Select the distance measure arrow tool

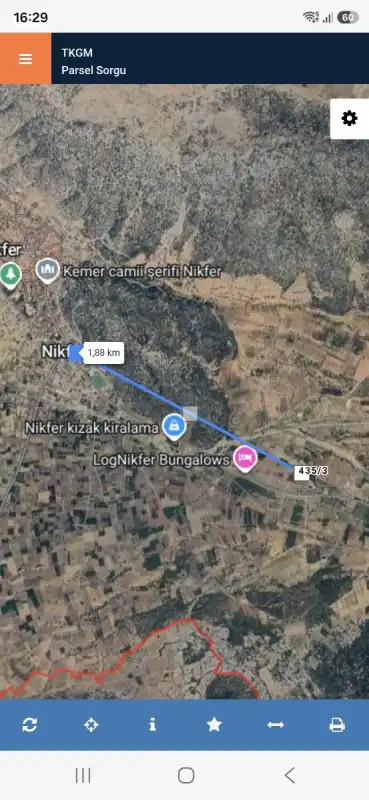point(276,724)
